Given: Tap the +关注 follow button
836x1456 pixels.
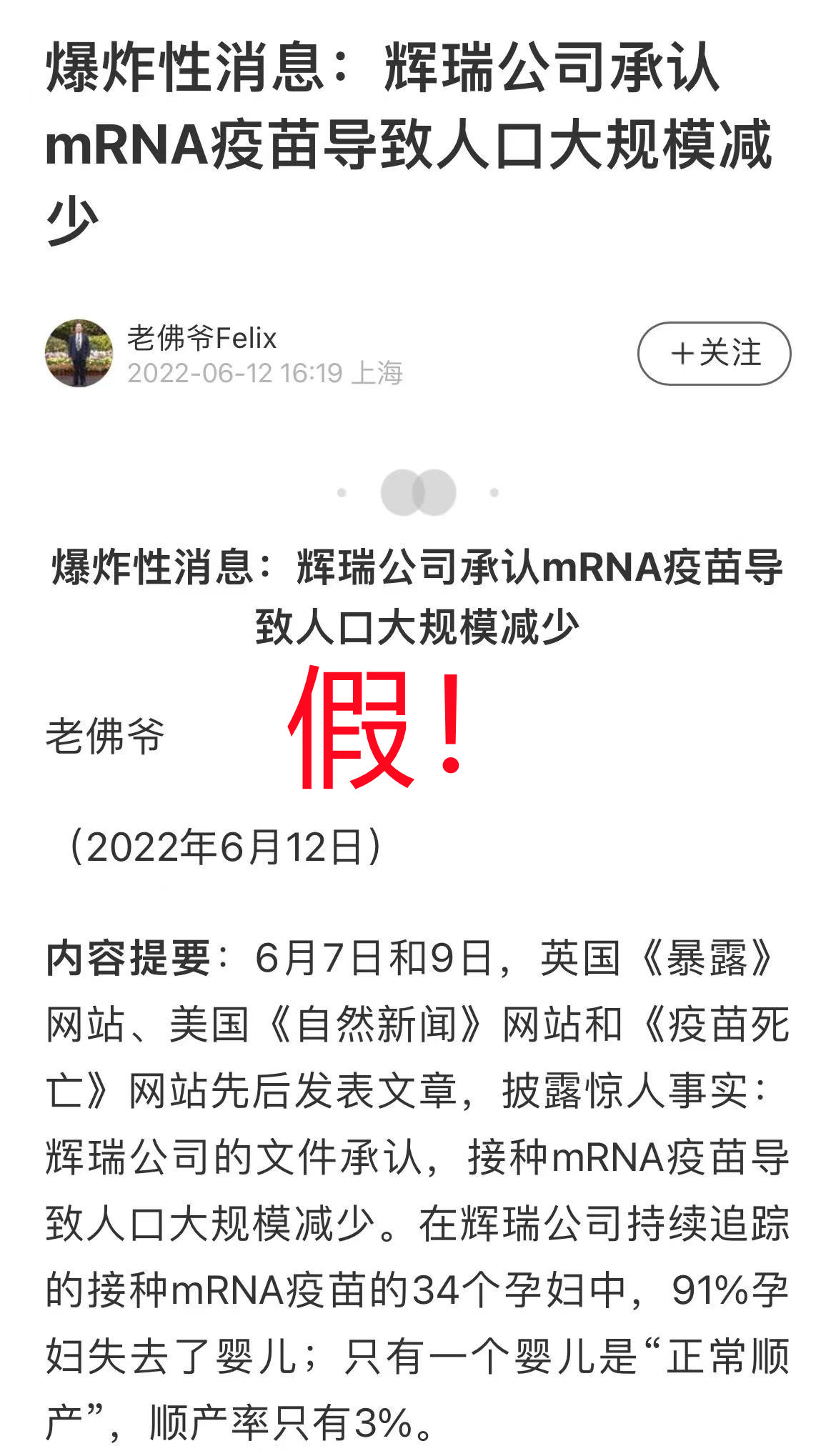Looking at the screenshot, I should (x=714, y=350).
